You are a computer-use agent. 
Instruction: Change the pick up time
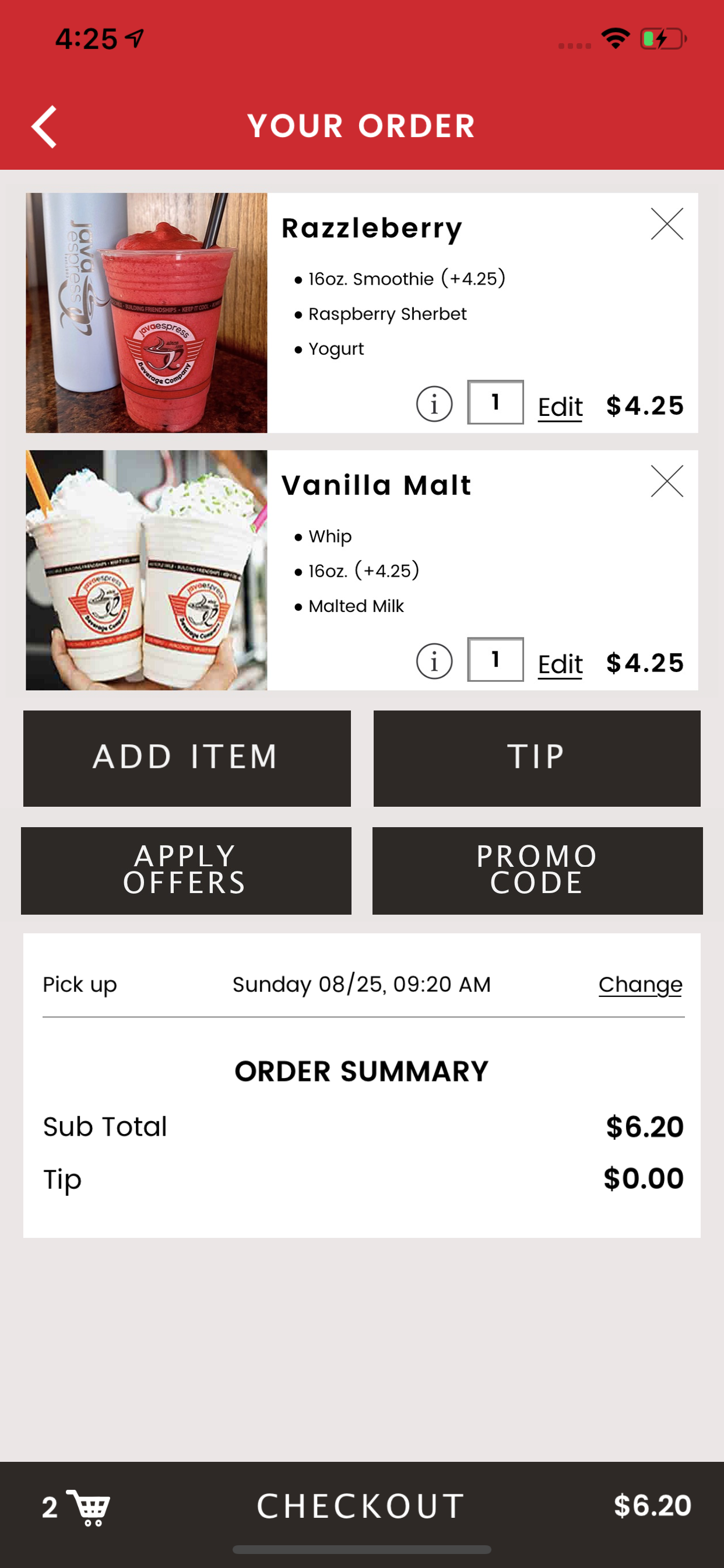640,984
